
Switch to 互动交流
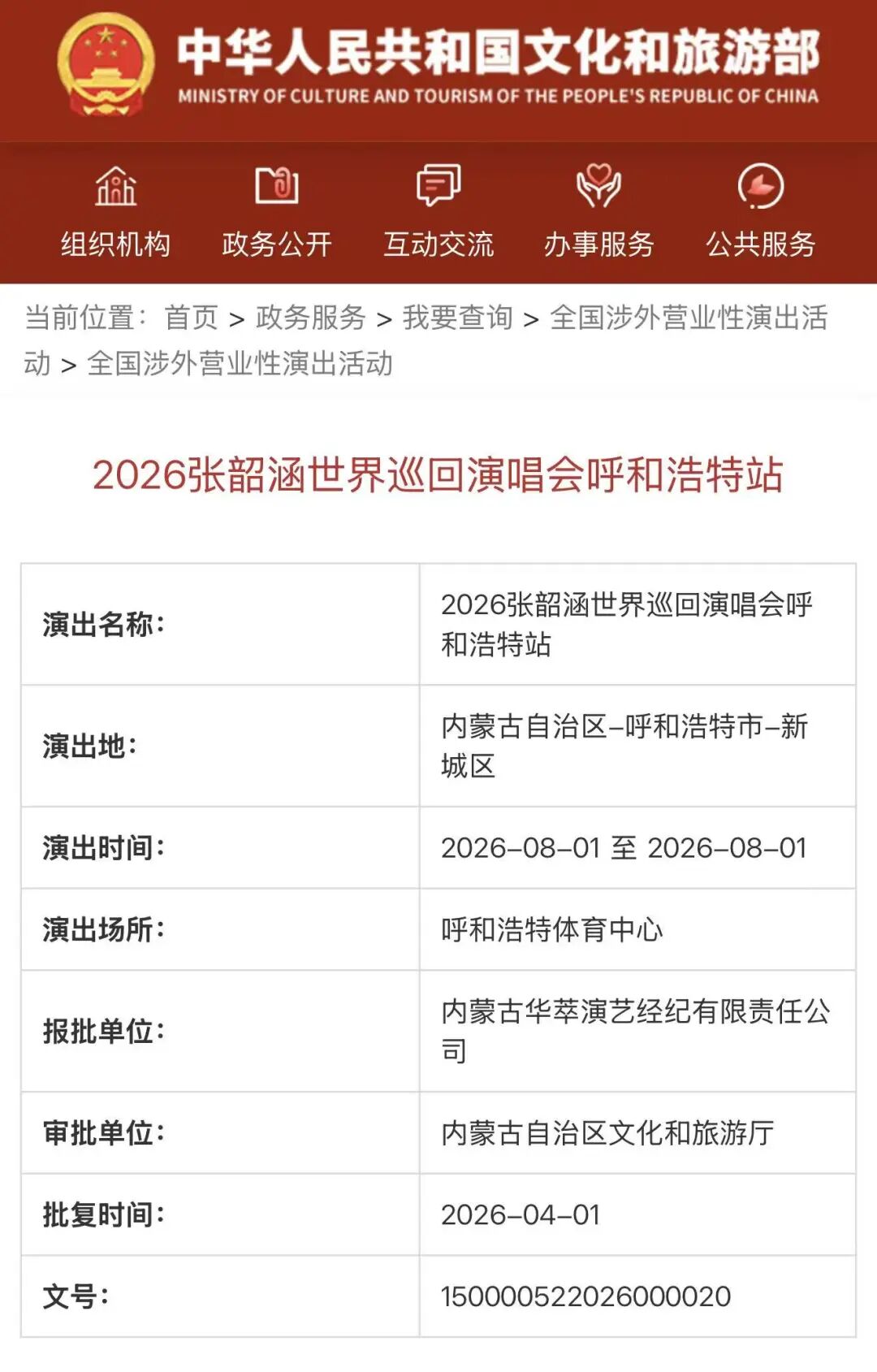[x=438, y=212]
